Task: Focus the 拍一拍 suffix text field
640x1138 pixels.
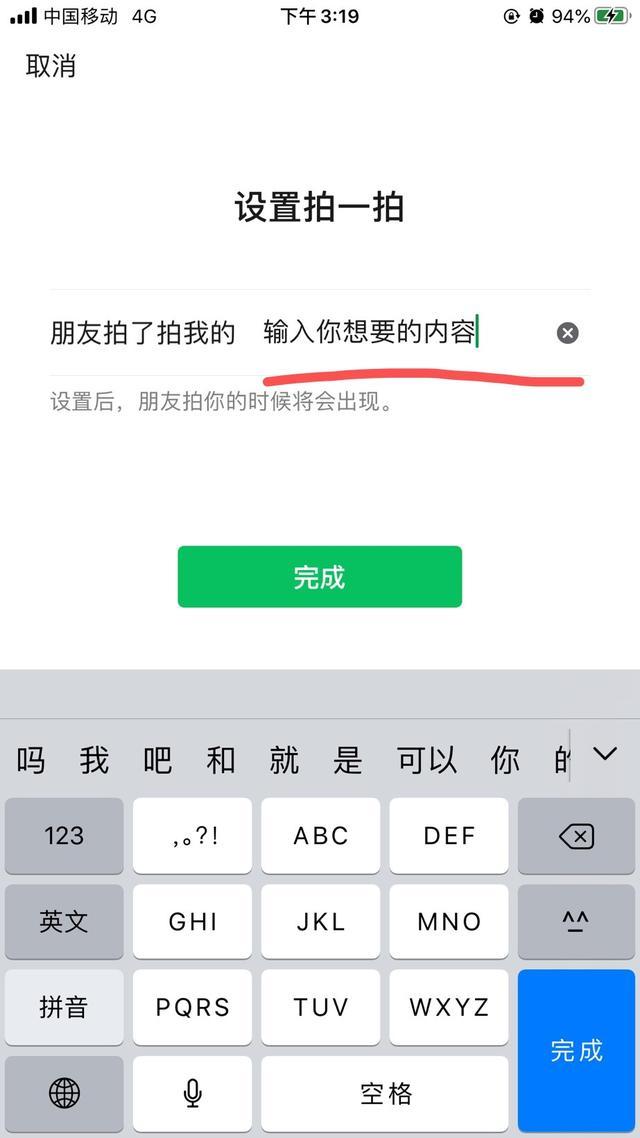Action: [x=400, y=332]
